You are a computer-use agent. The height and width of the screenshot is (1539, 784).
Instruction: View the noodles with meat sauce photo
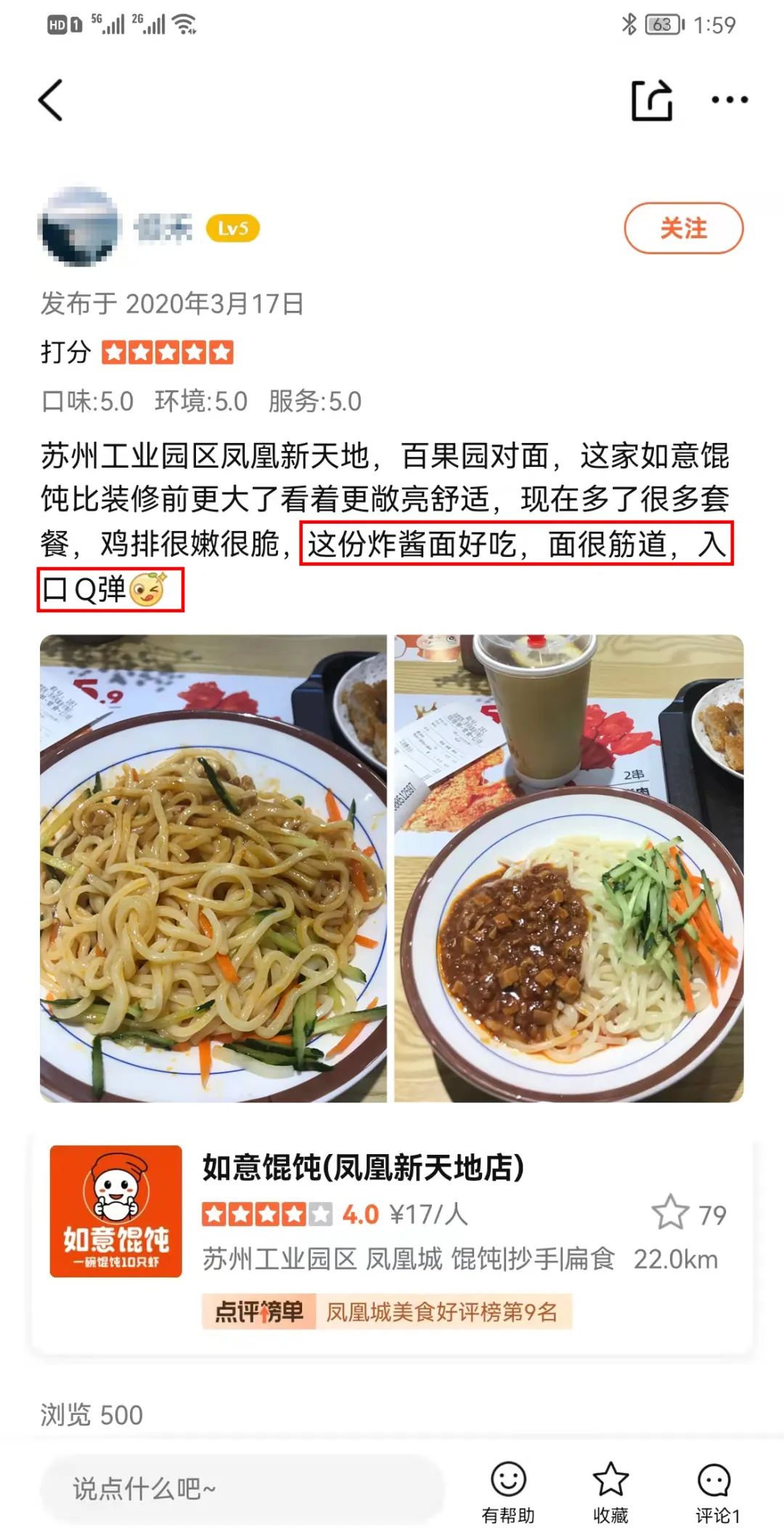(x=568, y=868)
